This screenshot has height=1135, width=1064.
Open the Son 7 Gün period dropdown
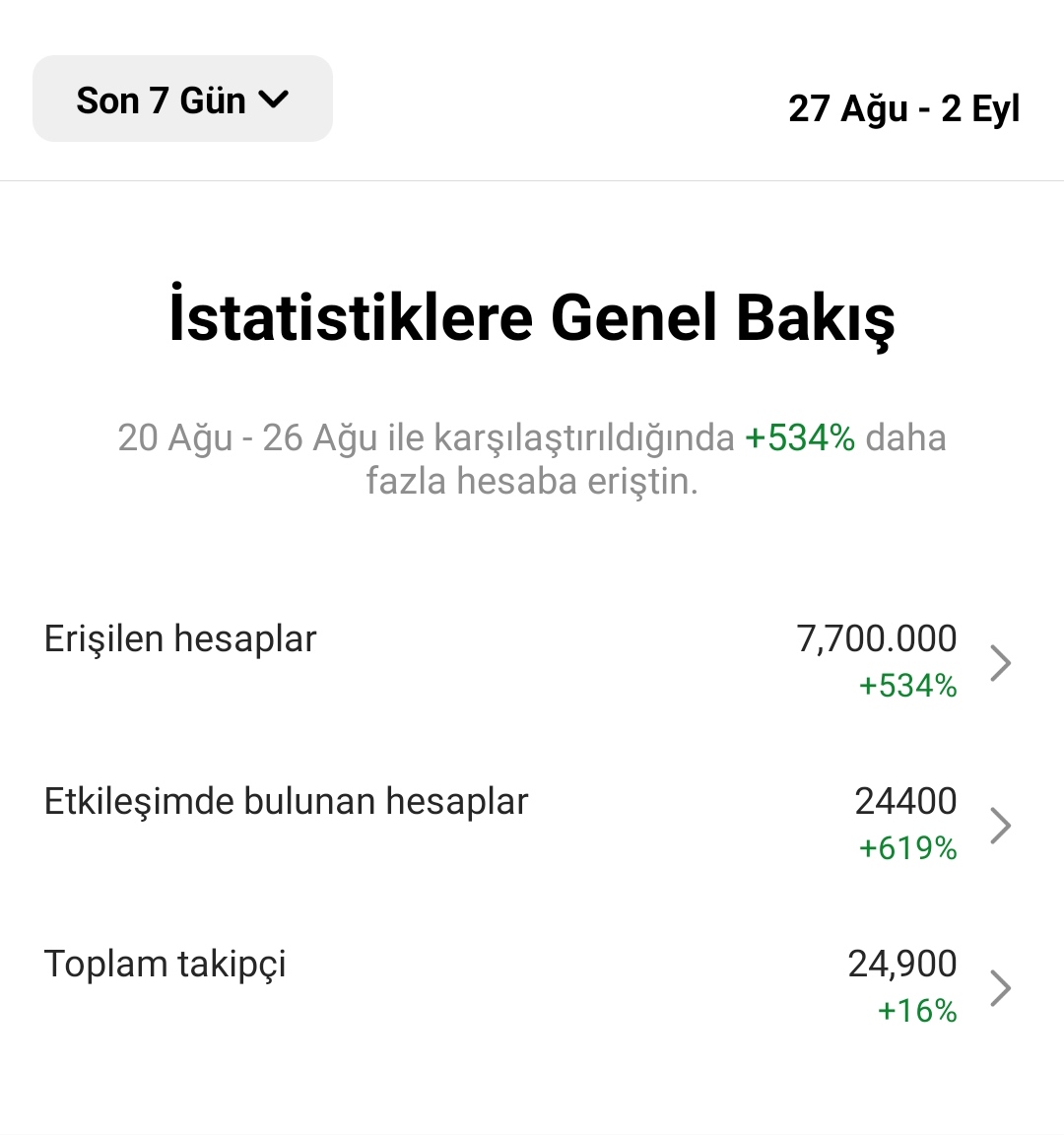coord(182,99)
